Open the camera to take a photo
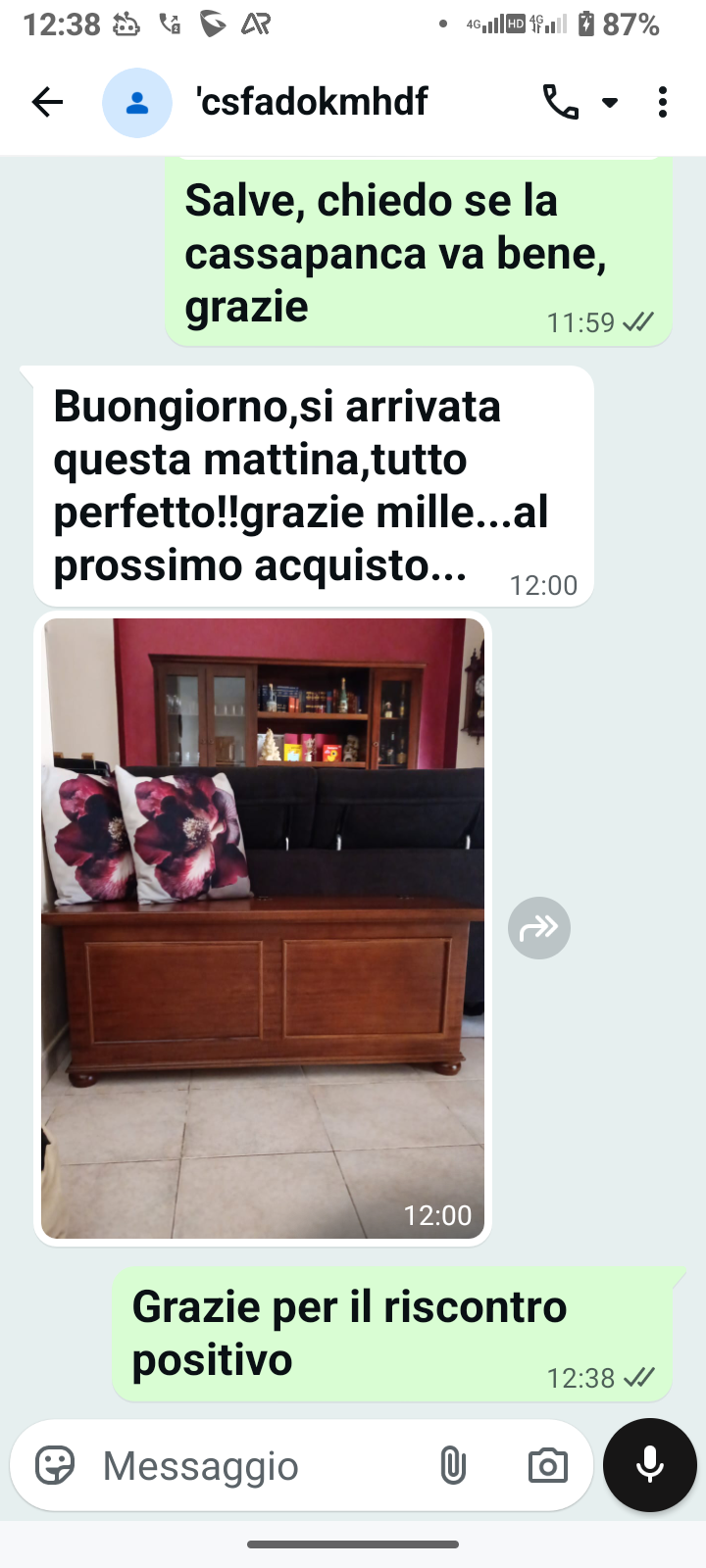This screenshot has height=1568, width=706. coord(547,1466)
